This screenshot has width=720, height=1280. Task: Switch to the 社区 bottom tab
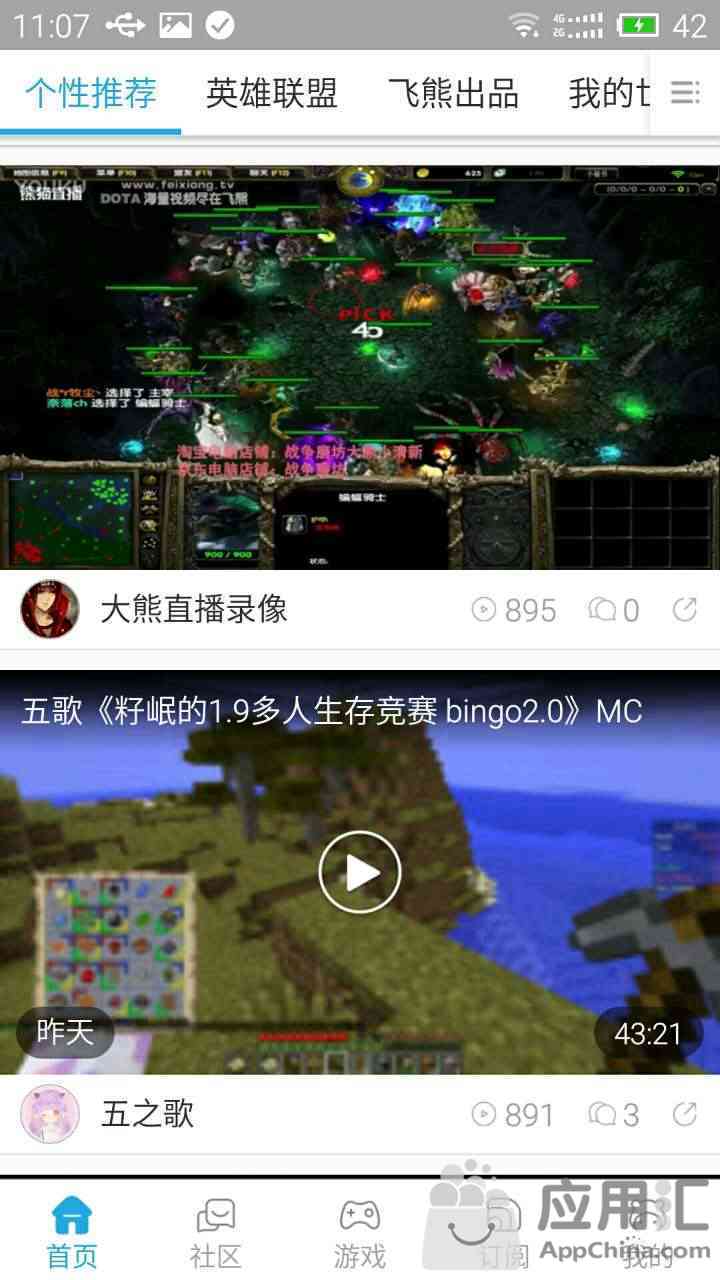point(216,1232)
